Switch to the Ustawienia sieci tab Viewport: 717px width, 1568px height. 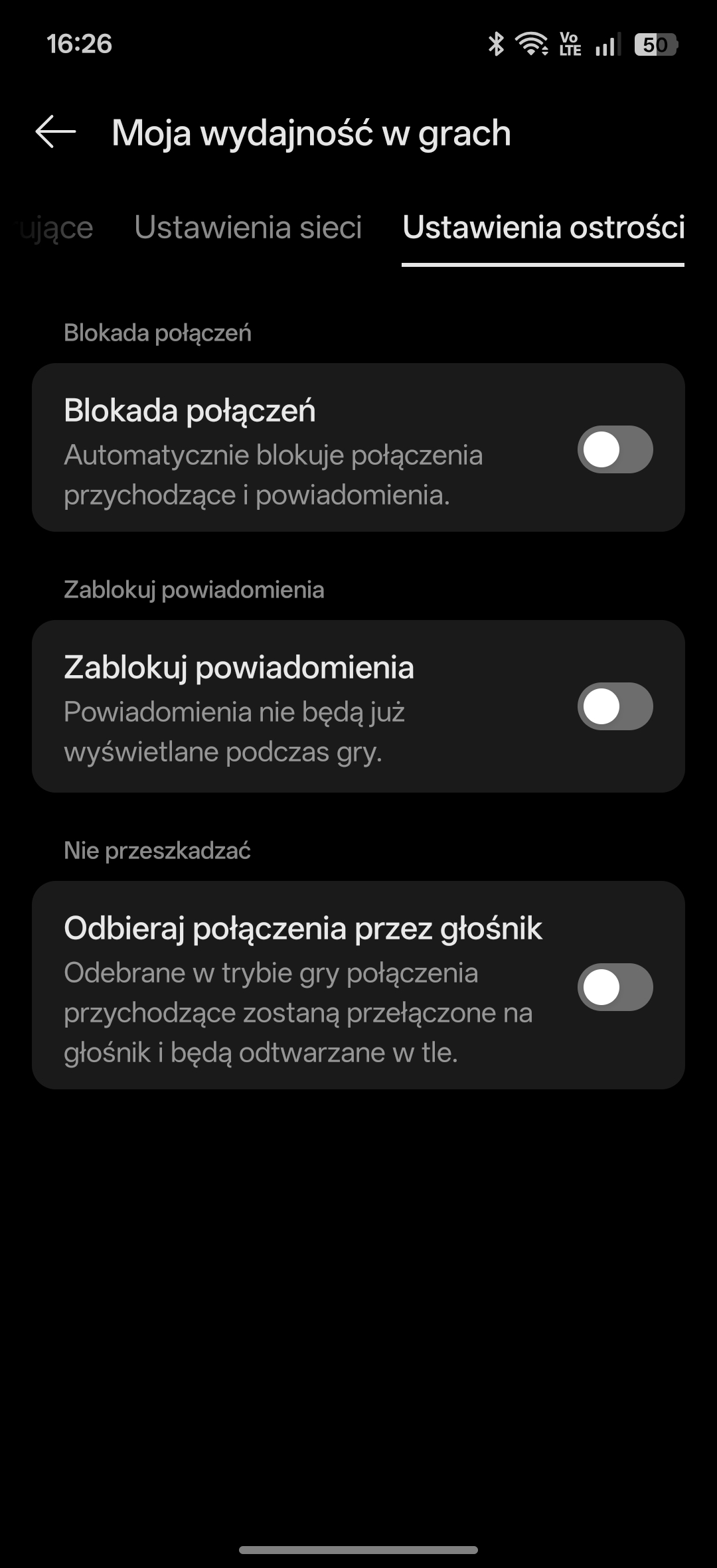[x=248, y=228]
